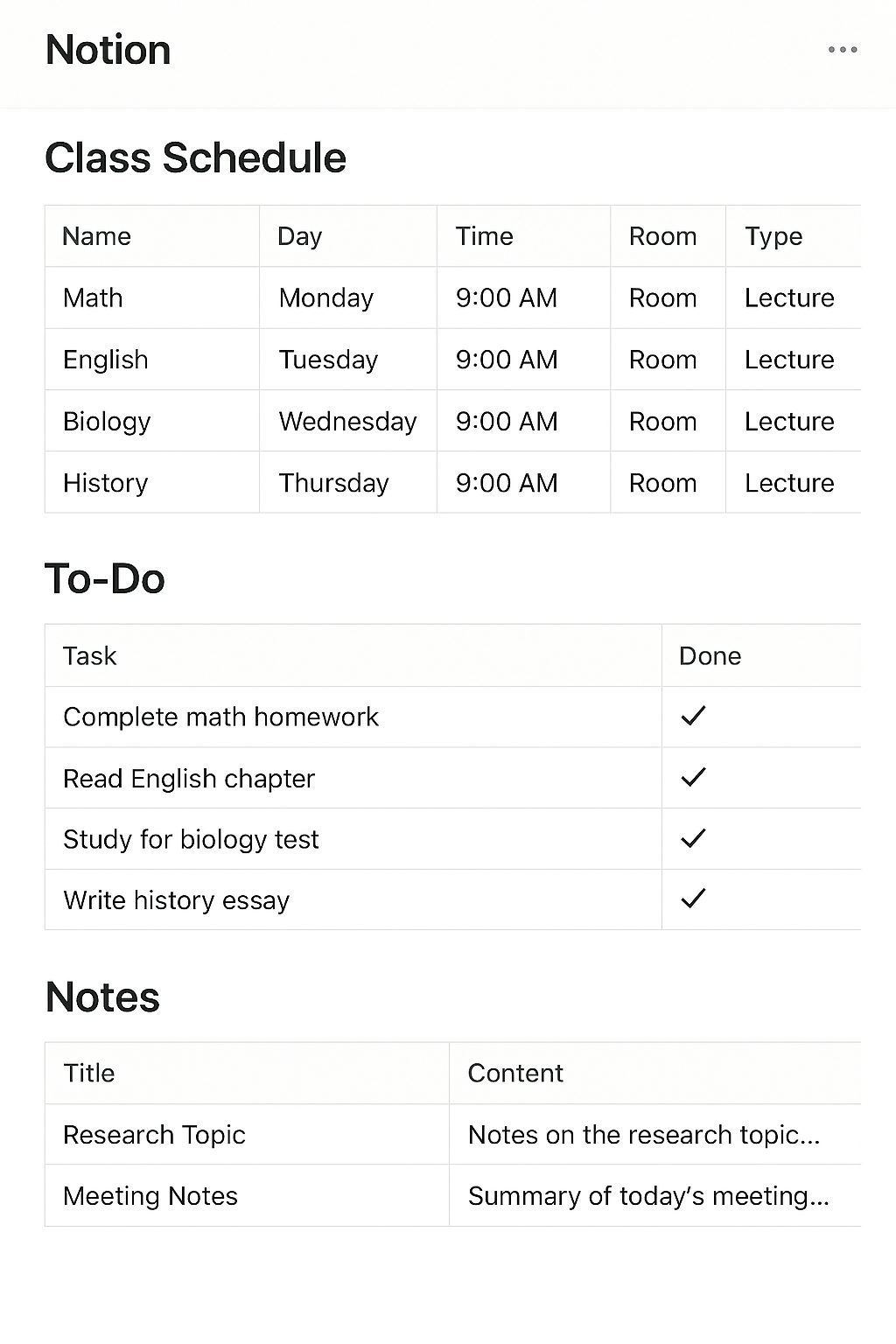The width and height of the screenshot is (896, 1344).
Task: Uncheck Study for biology test
Action: pos(693,839)
